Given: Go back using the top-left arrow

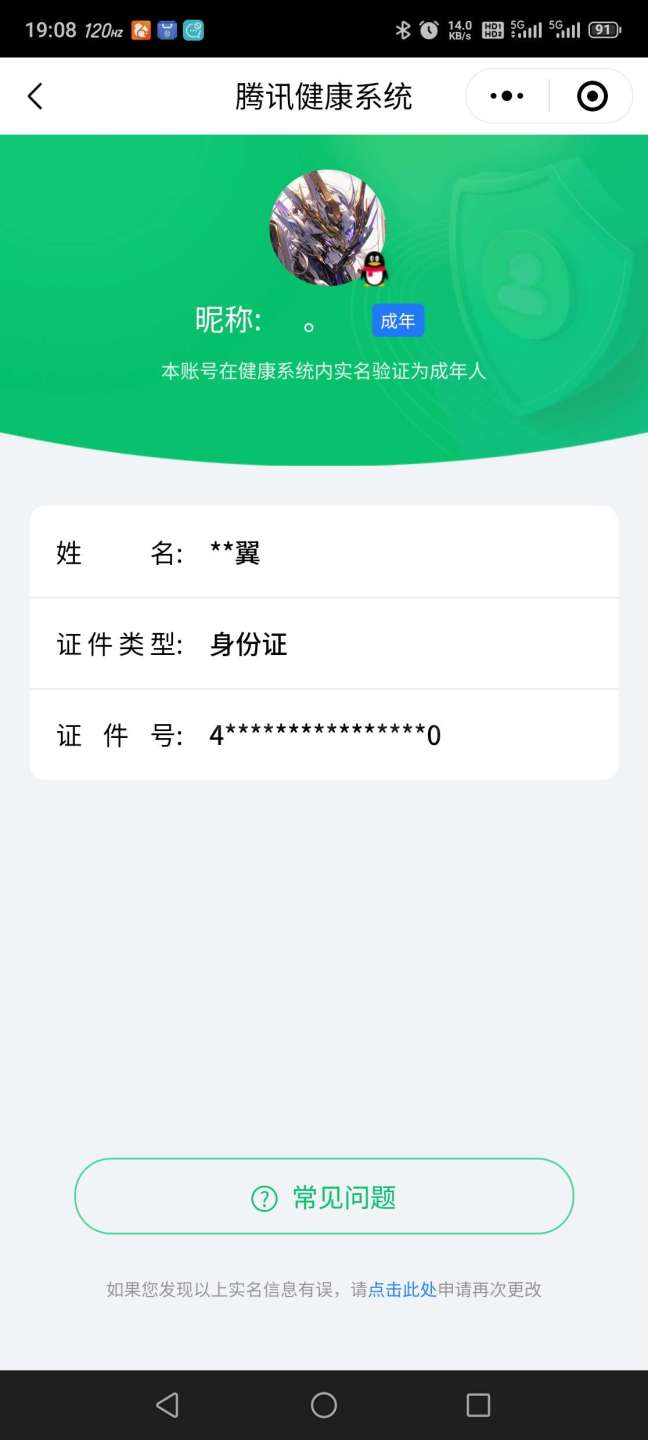Looking at the screenshot, I should (x=35, y=96).
